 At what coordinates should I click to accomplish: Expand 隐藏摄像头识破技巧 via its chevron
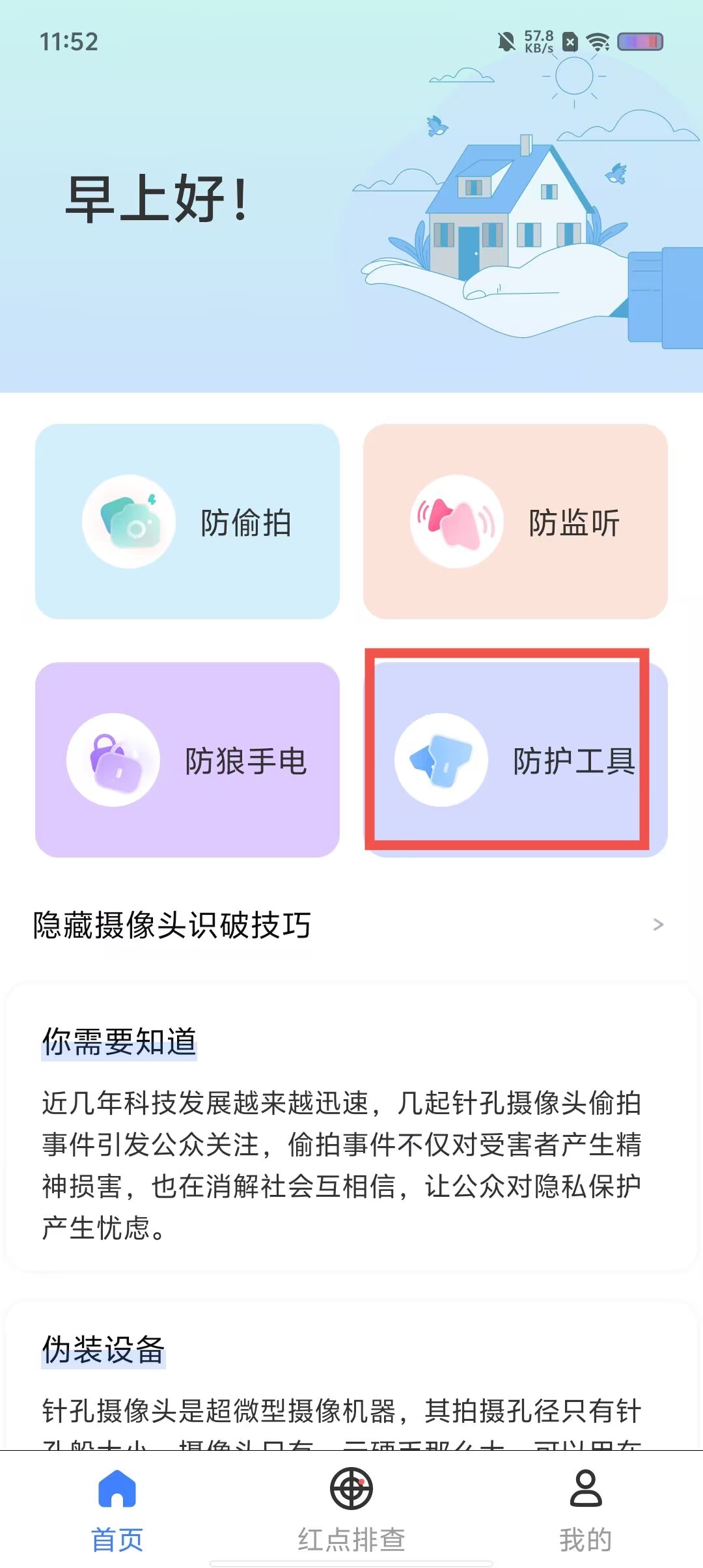pos(658,925)
